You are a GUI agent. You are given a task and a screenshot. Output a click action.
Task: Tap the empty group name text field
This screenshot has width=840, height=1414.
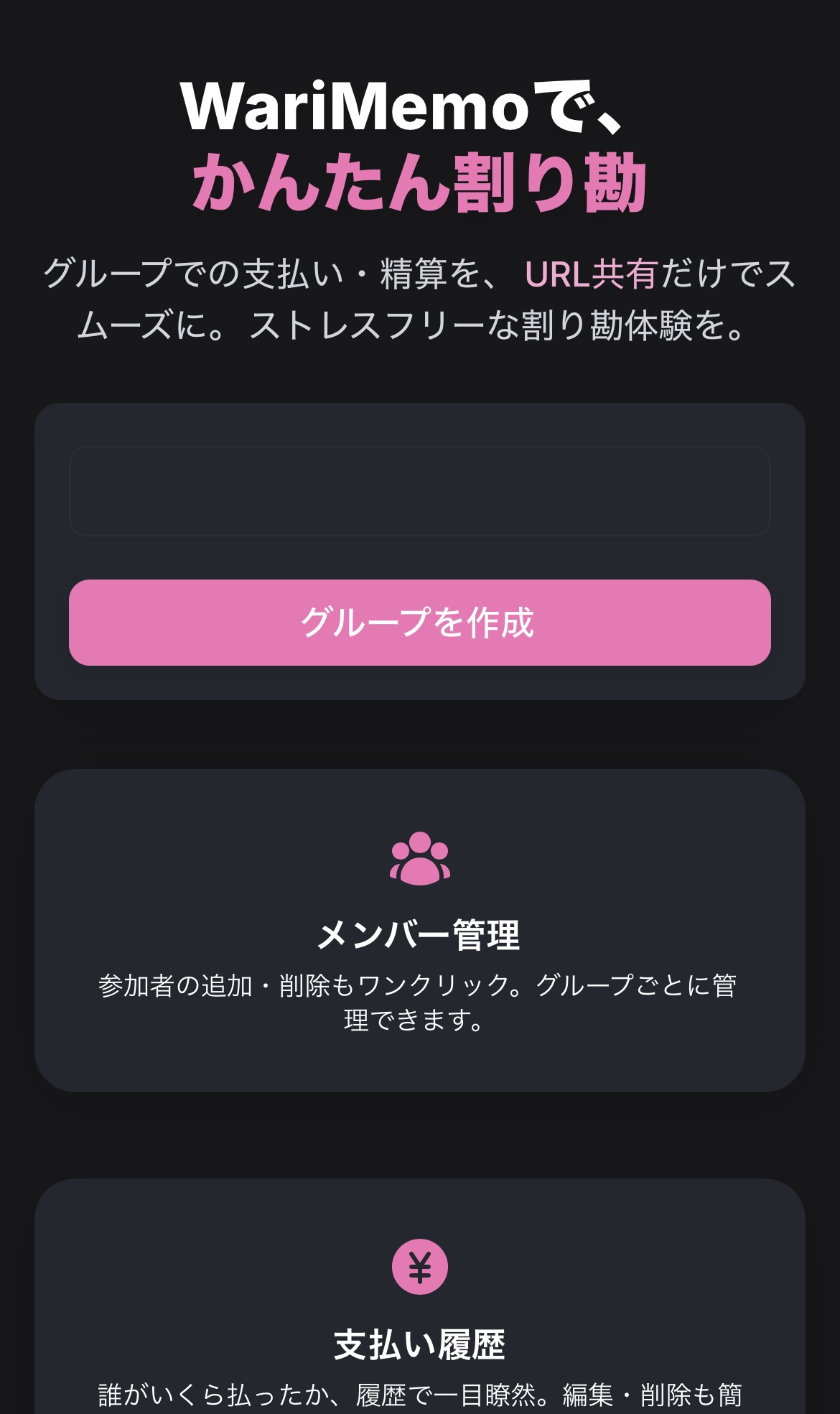[419, 491]
